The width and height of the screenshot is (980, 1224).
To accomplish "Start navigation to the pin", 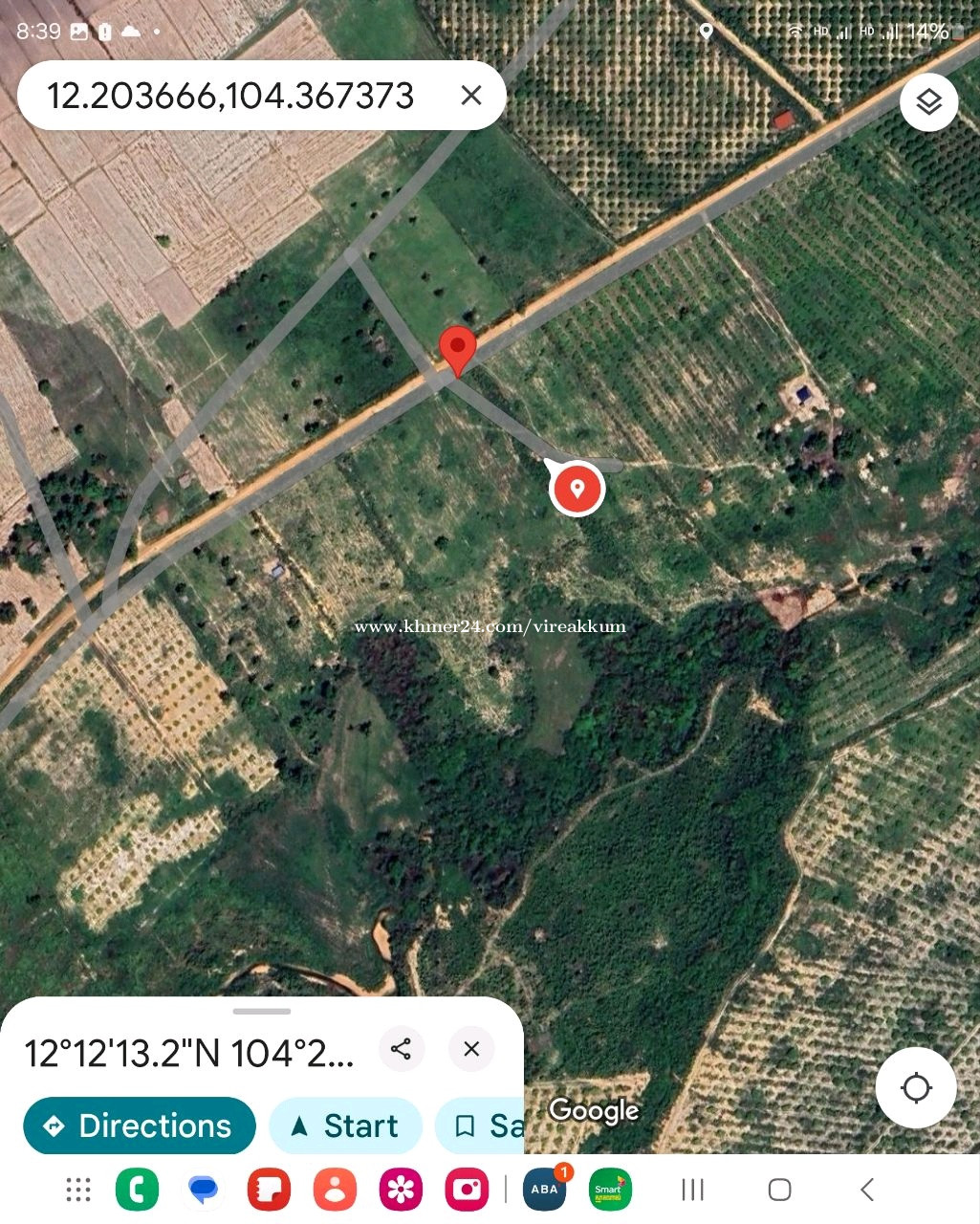I will [345, 1126].
